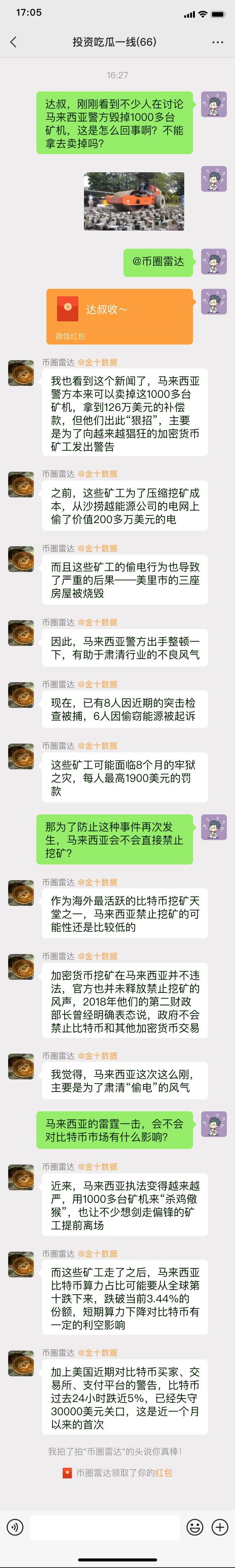Open the plus attachments menu

pos(219,1527)
